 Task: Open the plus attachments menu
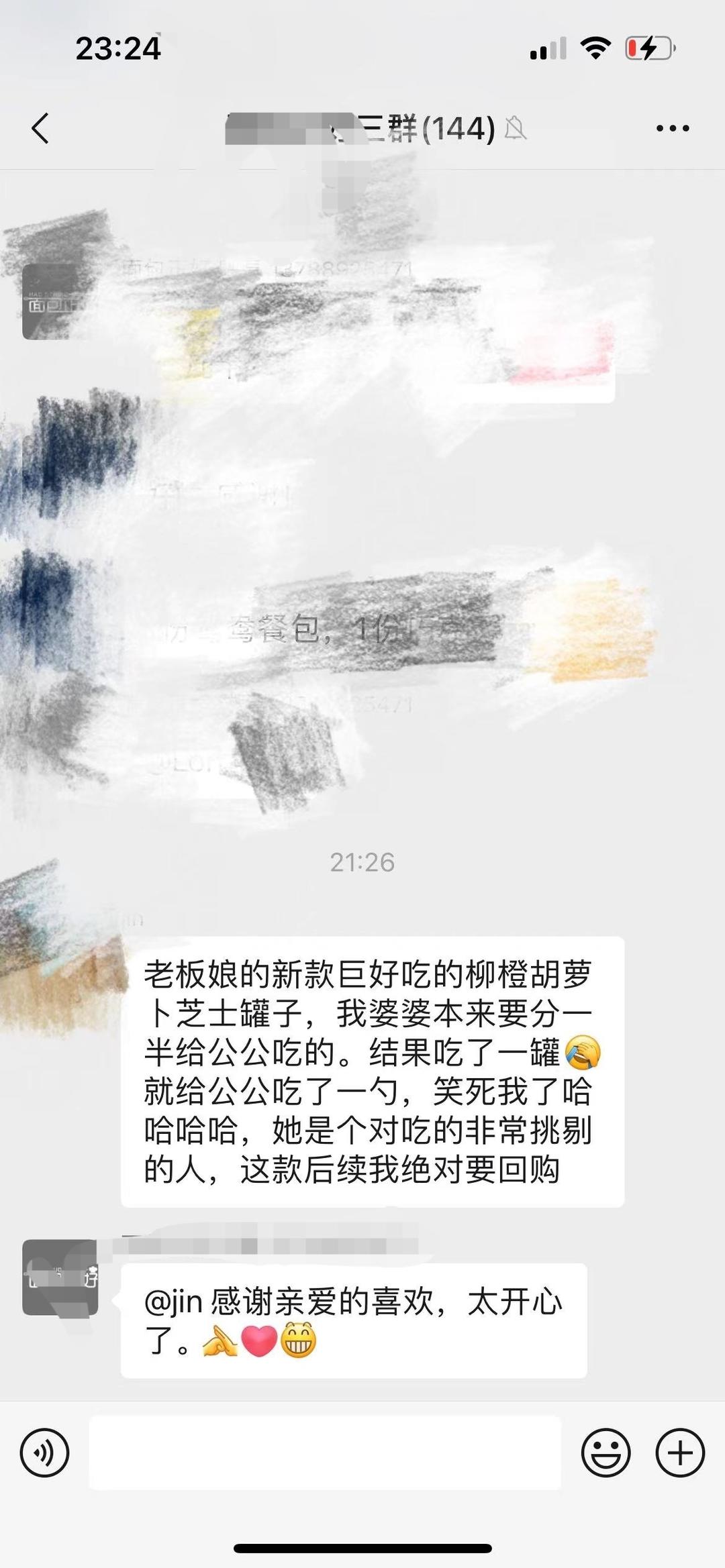679,1453
